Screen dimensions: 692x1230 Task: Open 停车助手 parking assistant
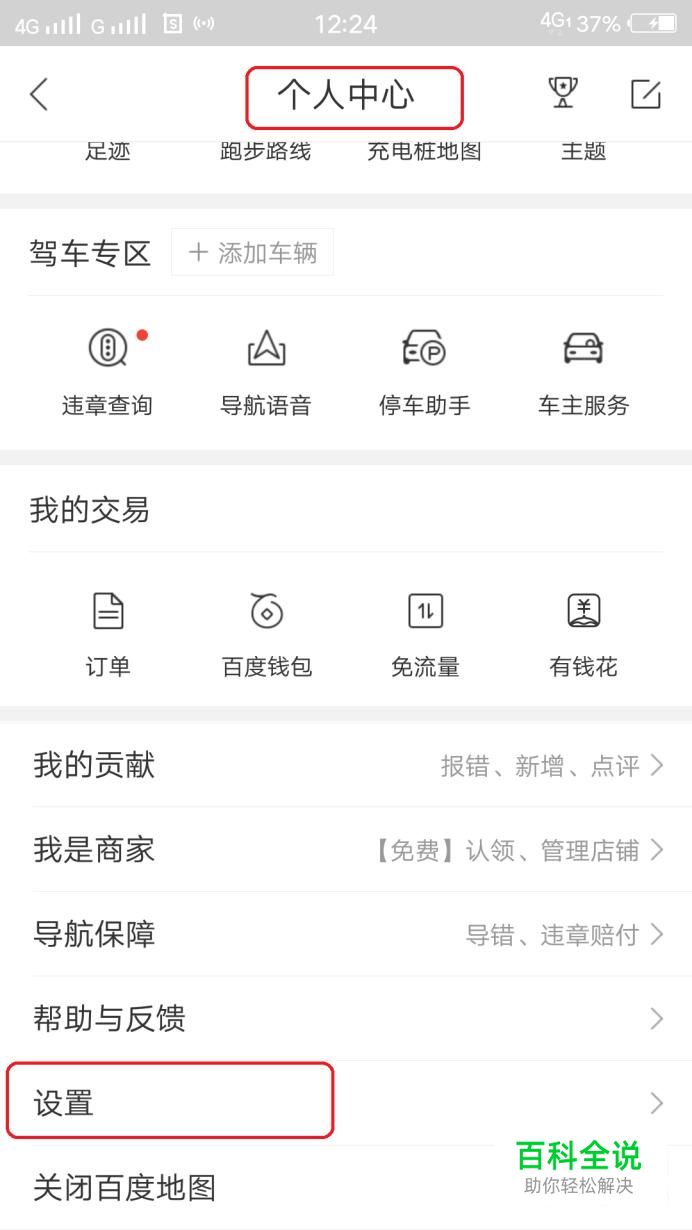424,372
